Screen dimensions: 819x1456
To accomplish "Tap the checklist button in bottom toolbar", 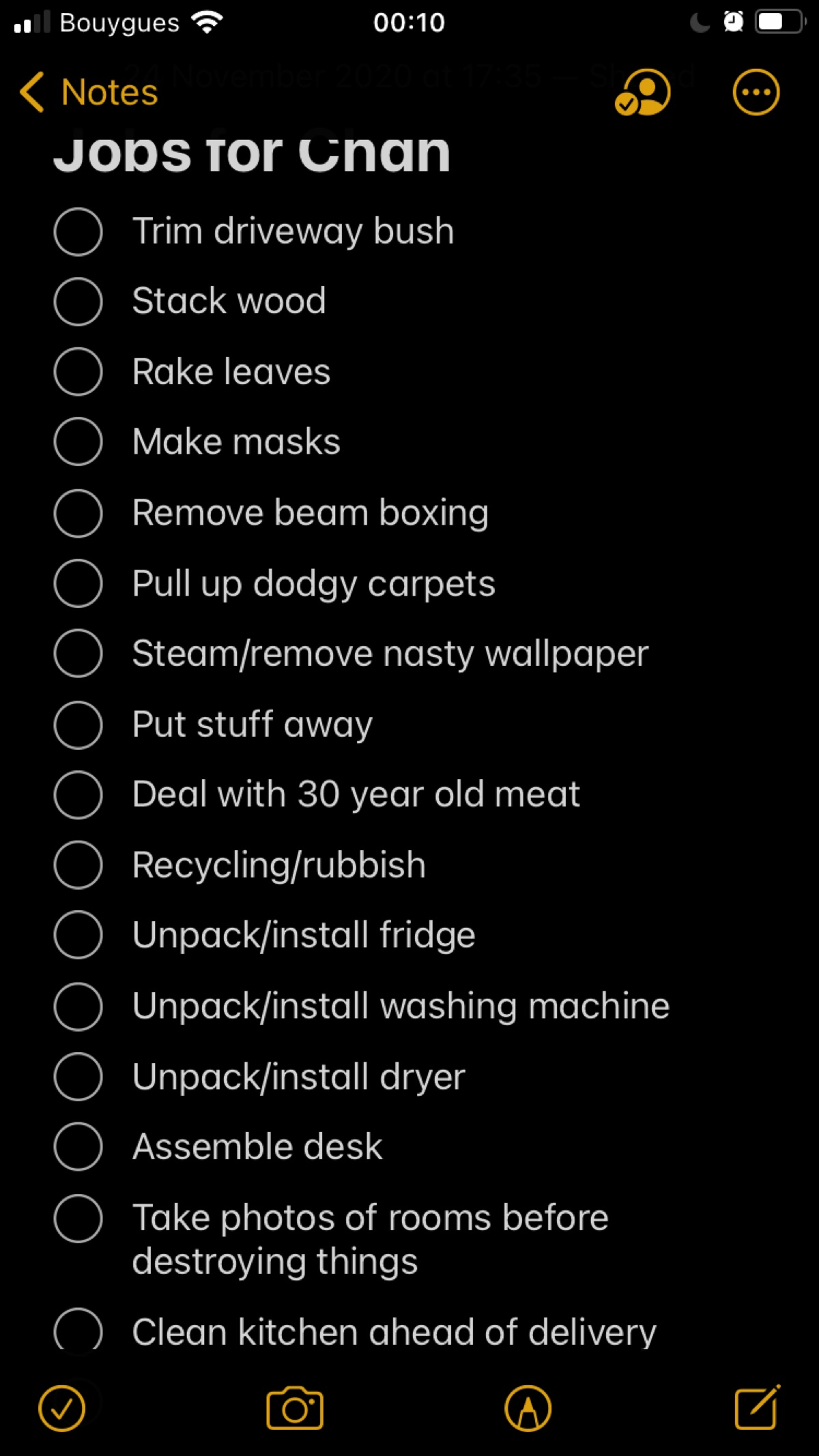I will point(62,1408).
